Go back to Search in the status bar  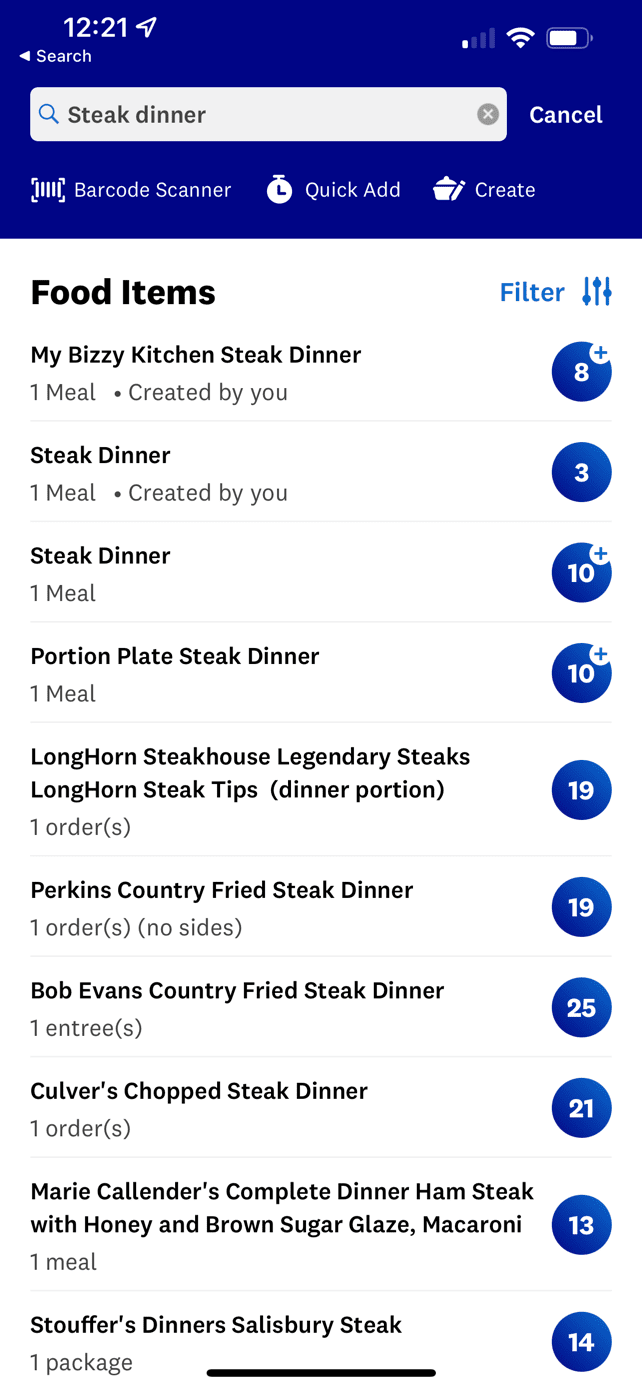56,56
